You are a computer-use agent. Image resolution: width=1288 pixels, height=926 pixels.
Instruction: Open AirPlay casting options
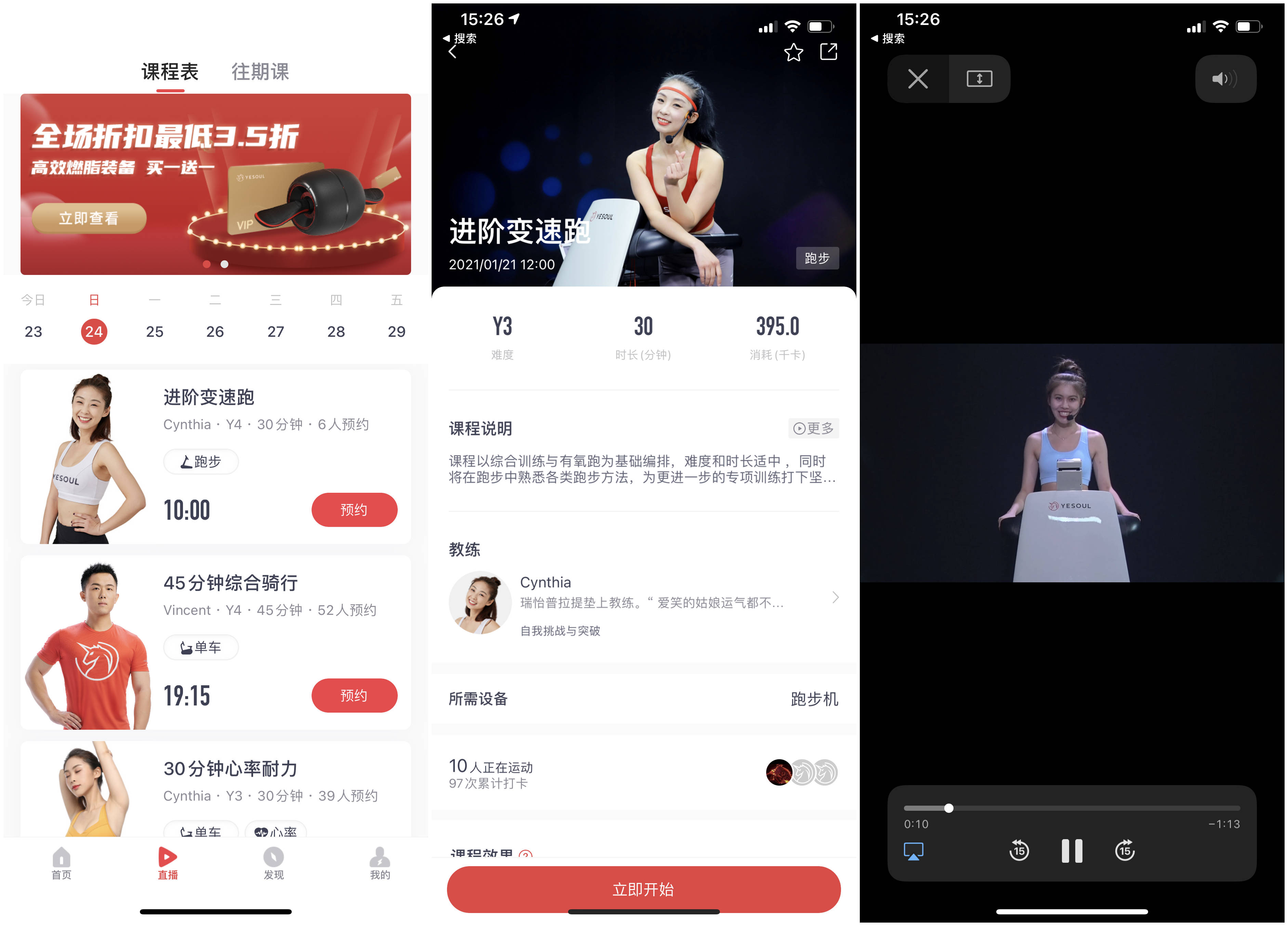point(913,850)
